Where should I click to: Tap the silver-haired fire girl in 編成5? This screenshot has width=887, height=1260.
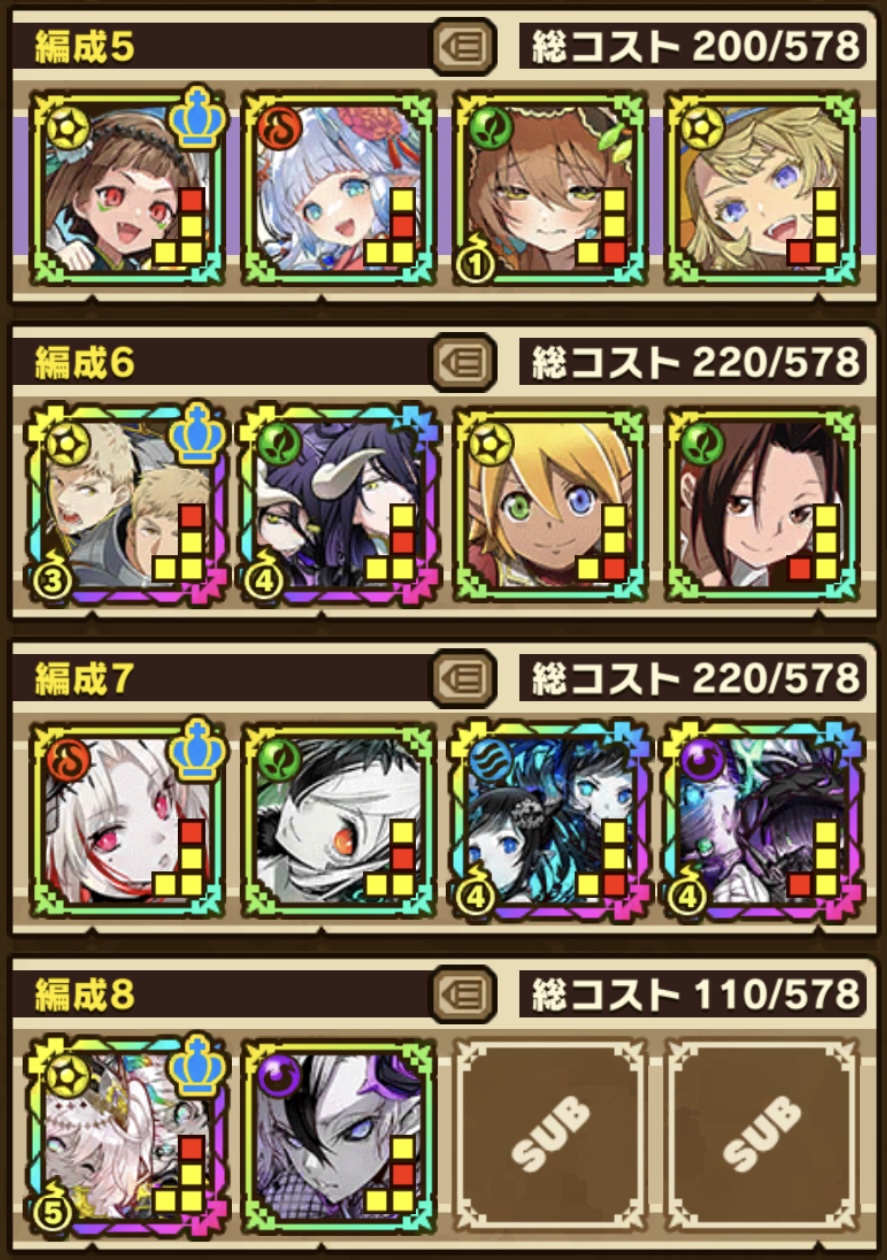(339, 186)
